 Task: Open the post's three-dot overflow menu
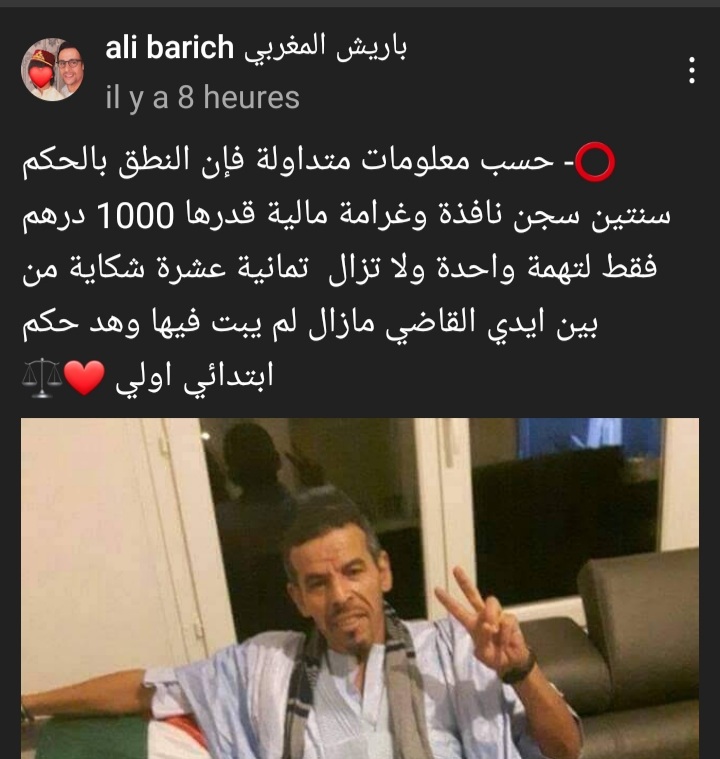pos(690,70)
